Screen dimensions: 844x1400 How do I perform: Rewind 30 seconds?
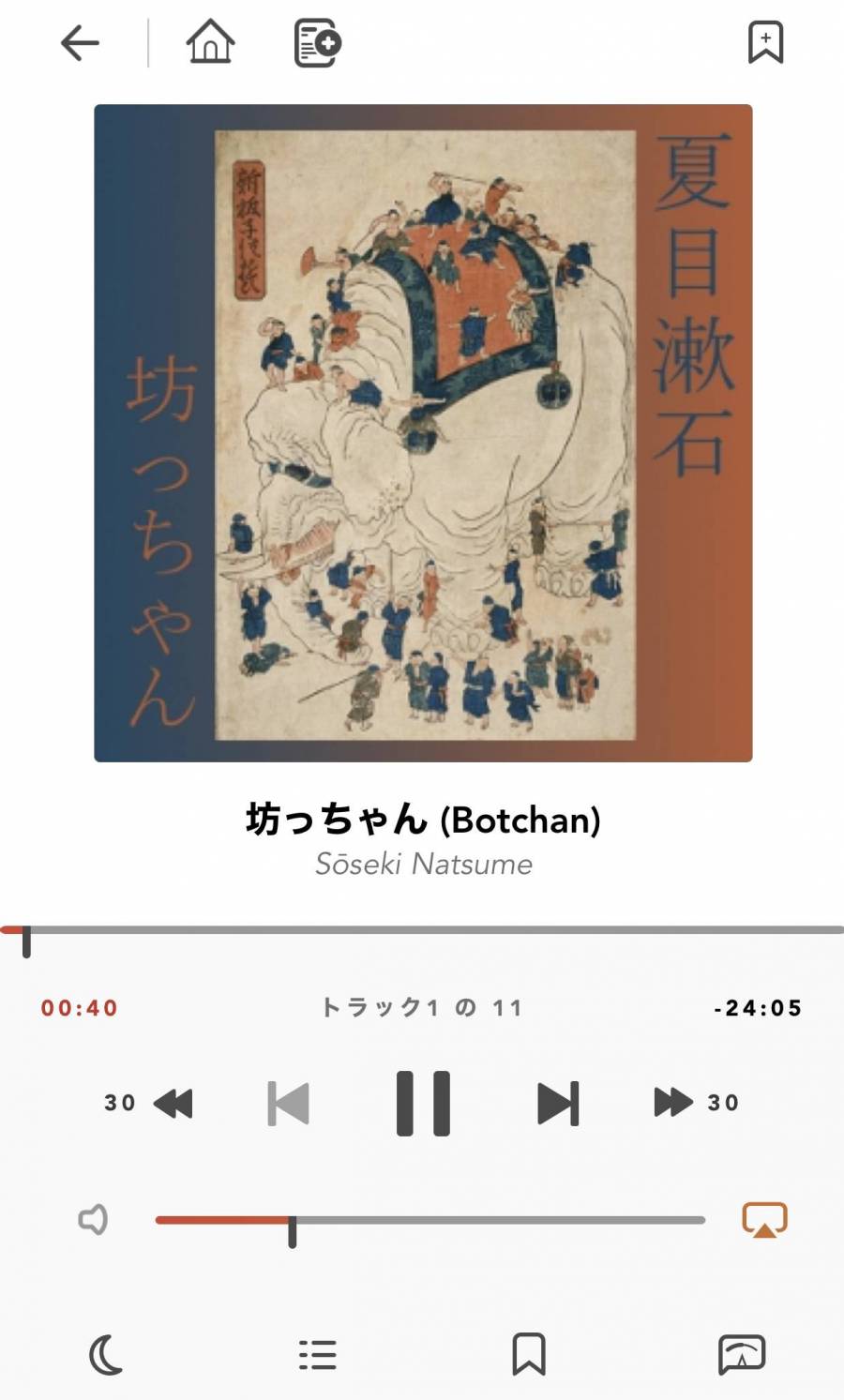pos(150,1103)
